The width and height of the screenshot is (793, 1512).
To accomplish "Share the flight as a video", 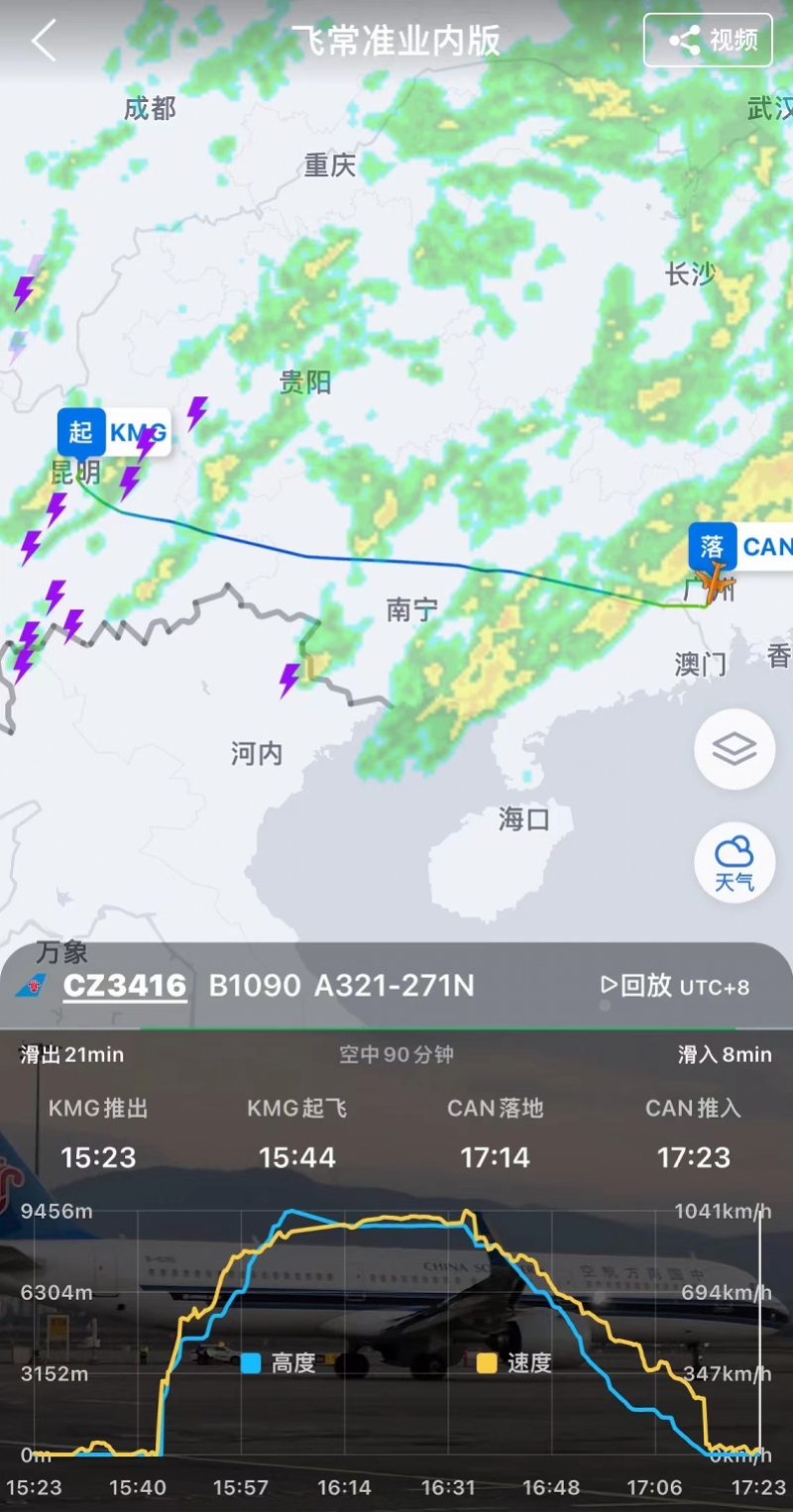I will 708,41.
